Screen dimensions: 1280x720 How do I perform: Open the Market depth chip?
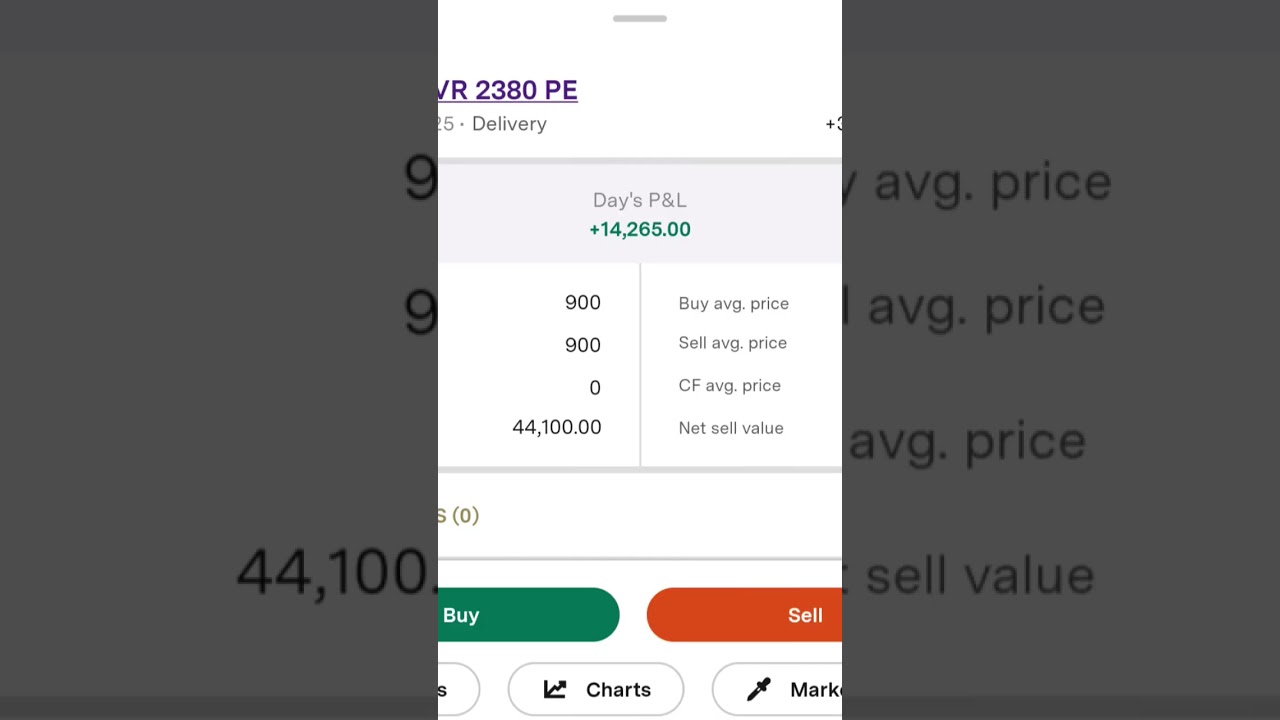pos(780,690)
